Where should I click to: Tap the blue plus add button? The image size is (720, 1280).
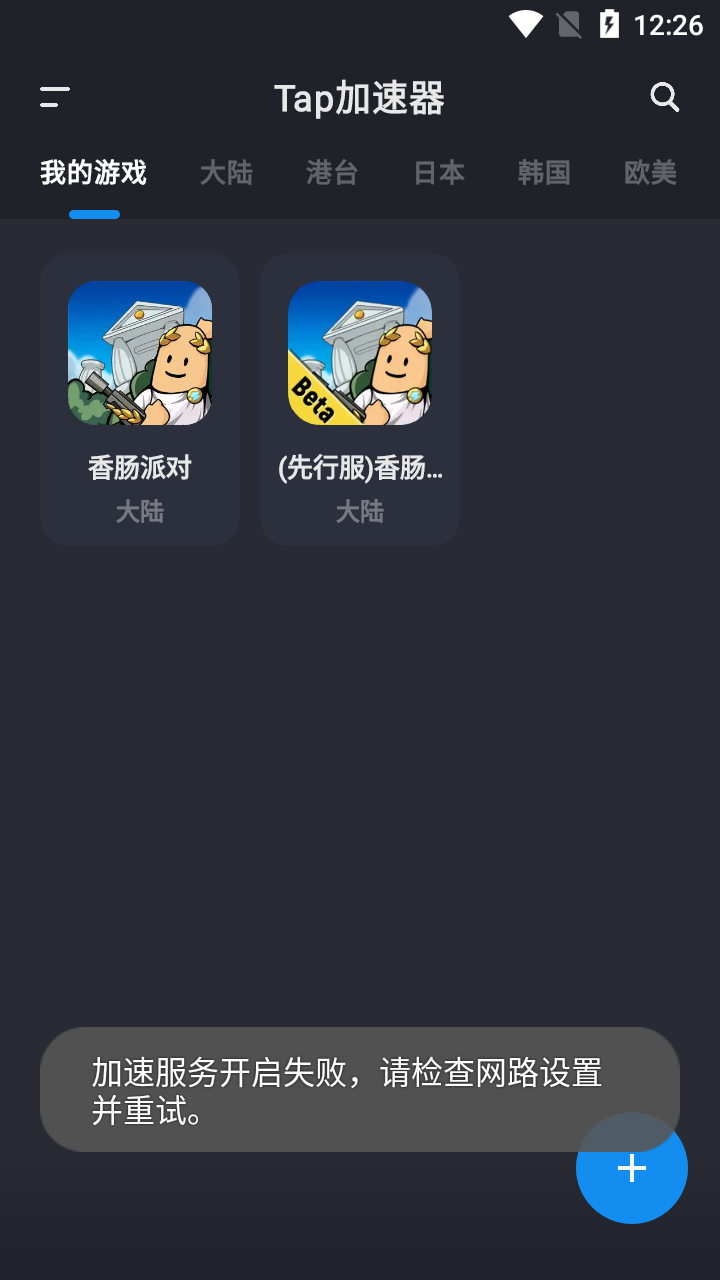pyautogui.click(x=632, y=1185)
